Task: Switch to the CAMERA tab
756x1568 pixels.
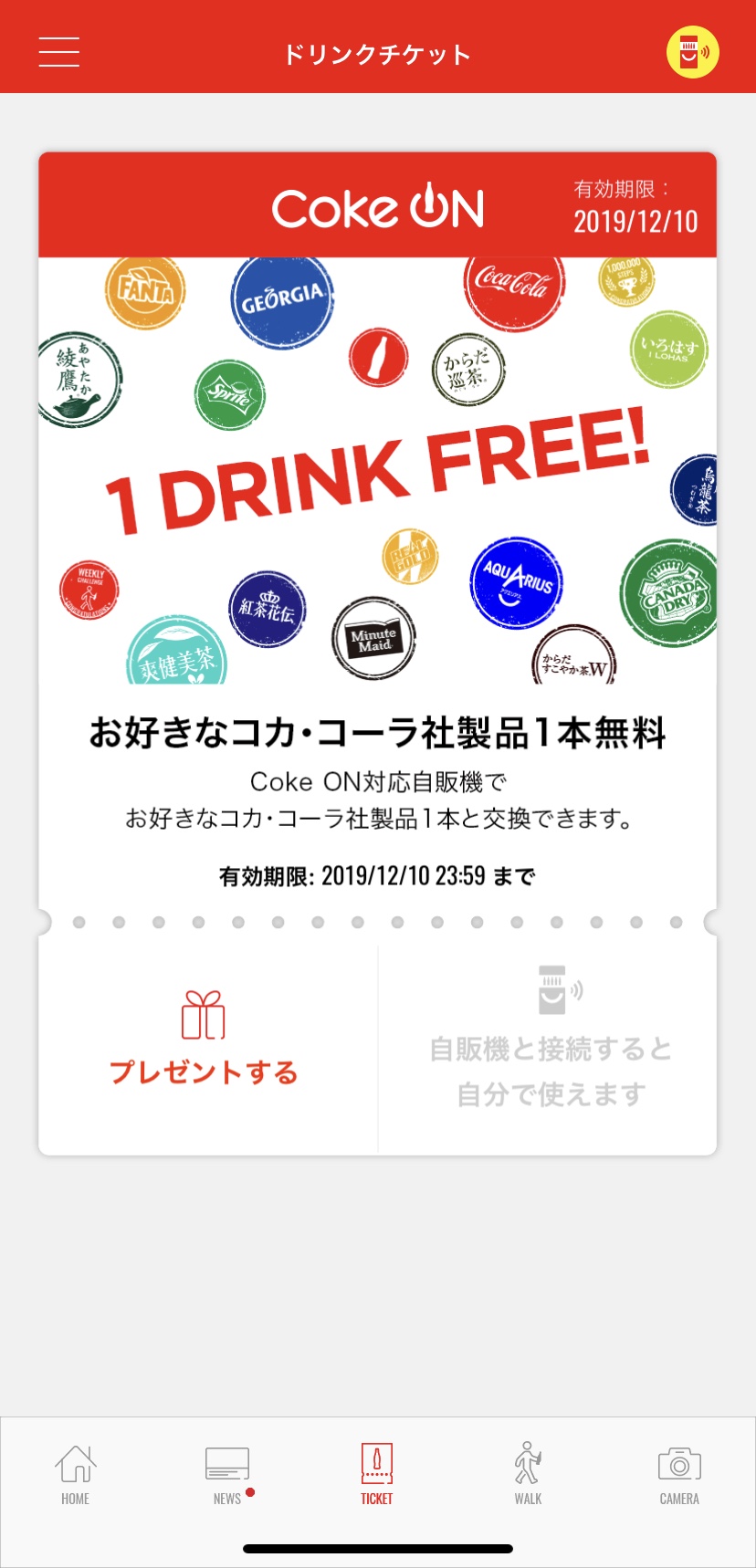Action: pyautogui.click(x=679, y=1473)
